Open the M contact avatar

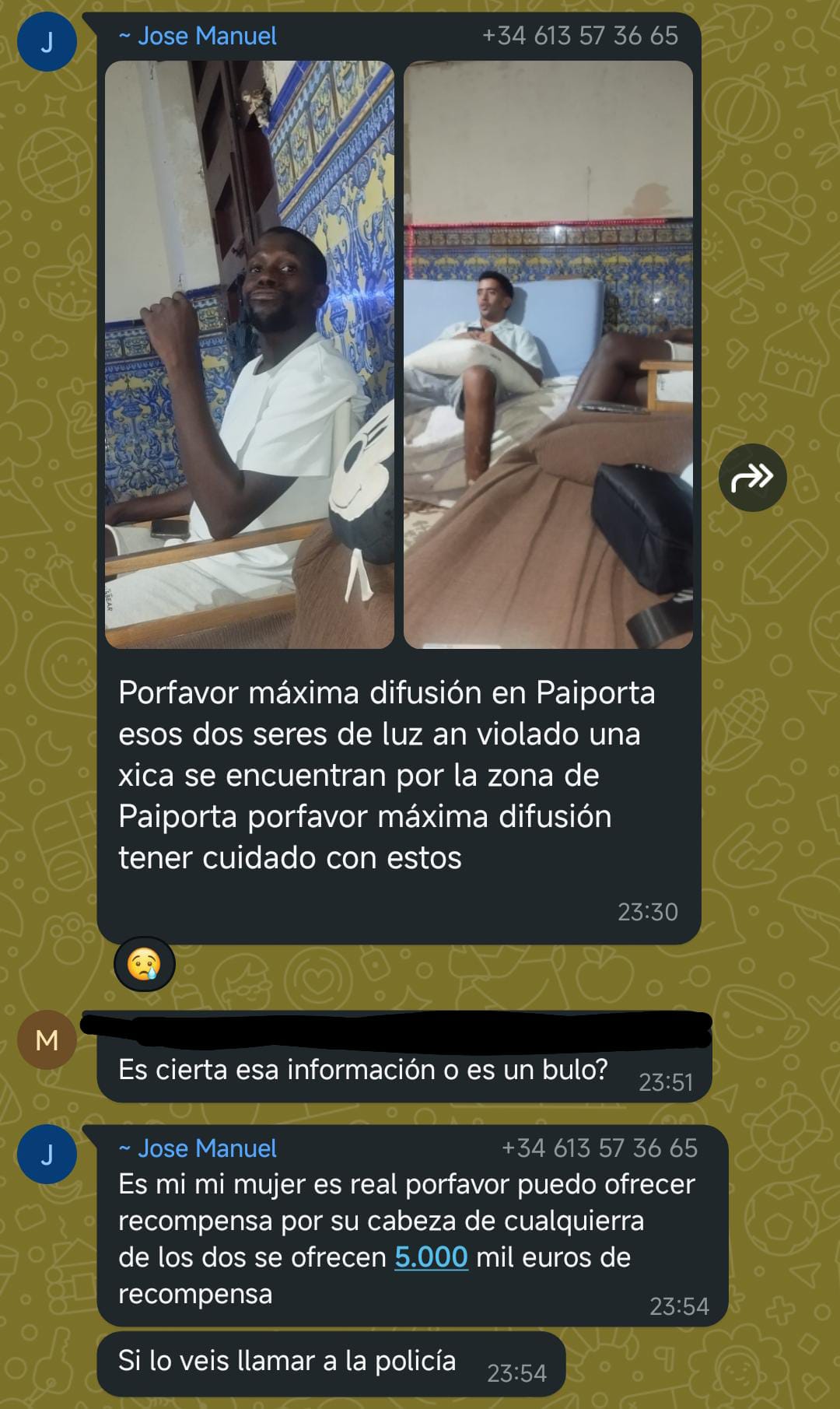47,1039
